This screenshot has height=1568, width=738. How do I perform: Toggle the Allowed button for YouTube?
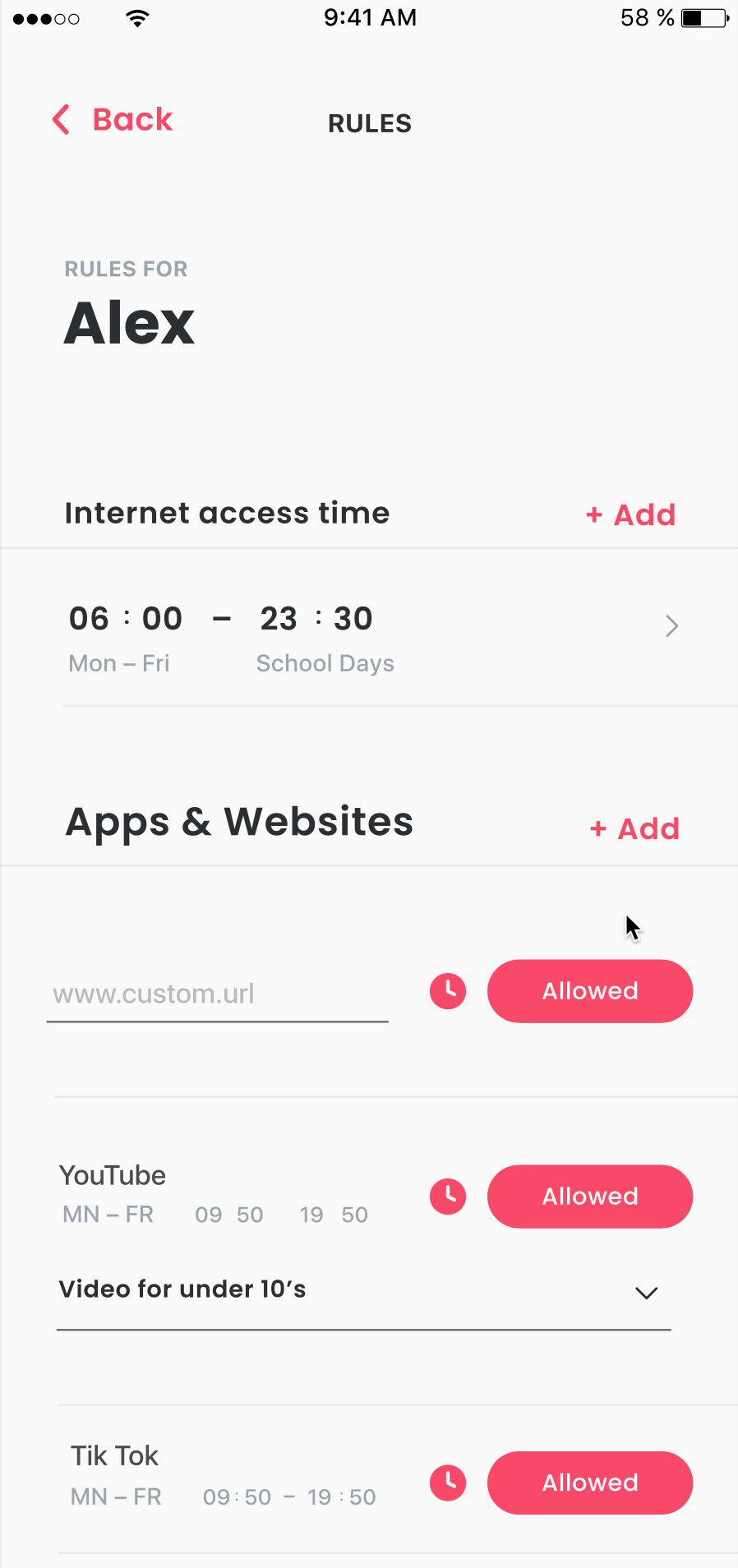tap(590, 1197)
